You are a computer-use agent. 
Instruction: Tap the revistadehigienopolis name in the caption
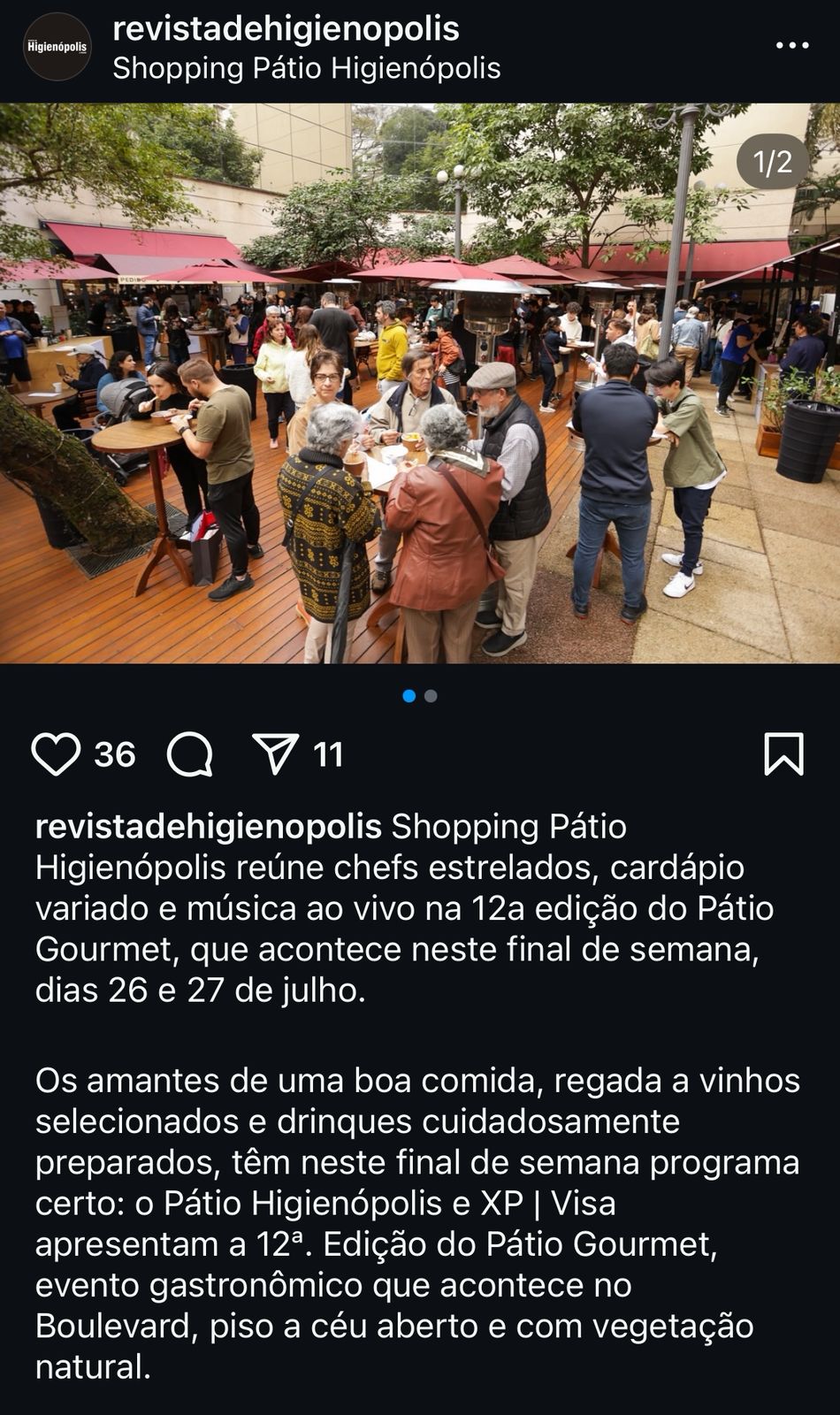209,827
